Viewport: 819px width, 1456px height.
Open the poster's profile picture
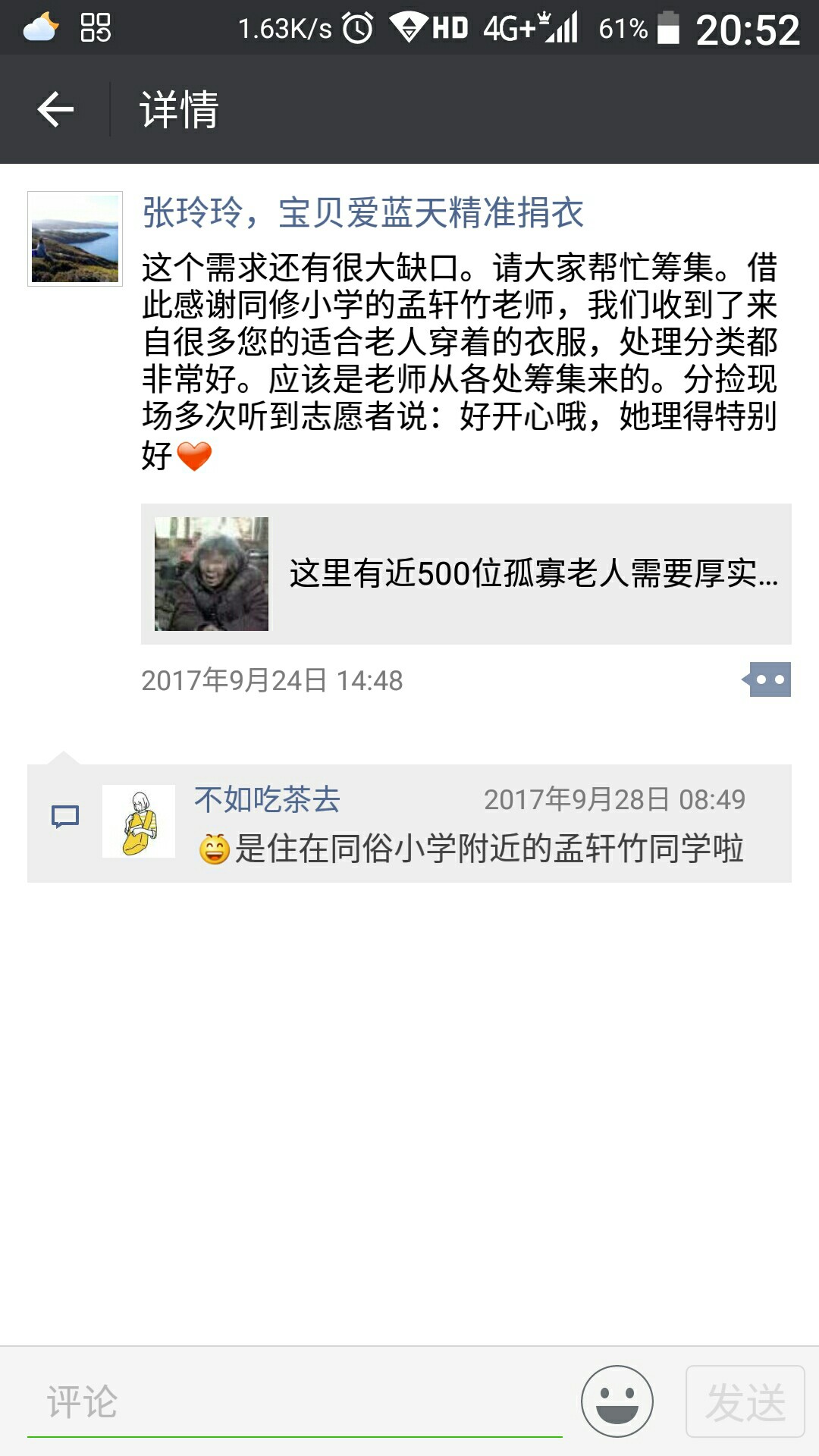click(x=75, y=239)
